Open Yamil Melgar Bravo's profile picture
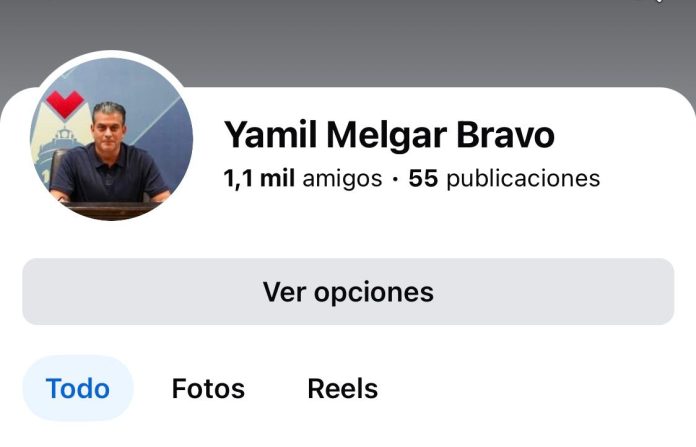 (110, 138)
